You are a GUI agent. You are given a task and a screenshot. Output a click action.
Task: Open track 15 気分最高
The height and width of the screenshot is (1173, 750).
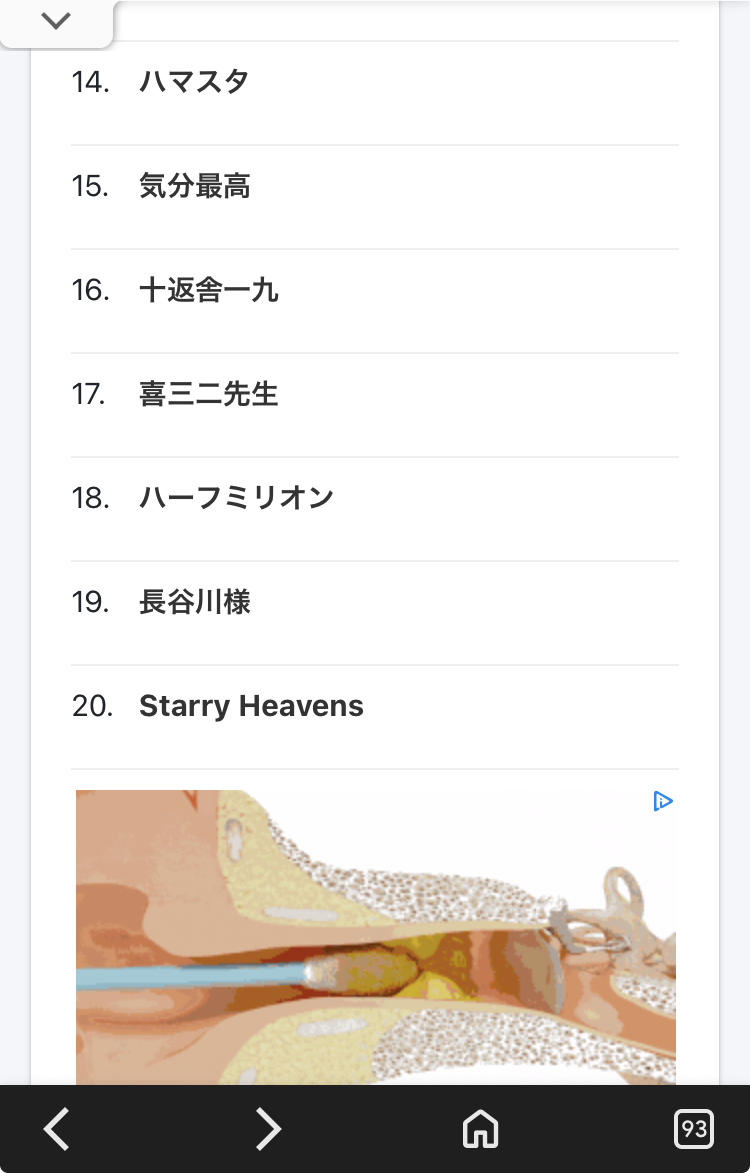[195, 186]
